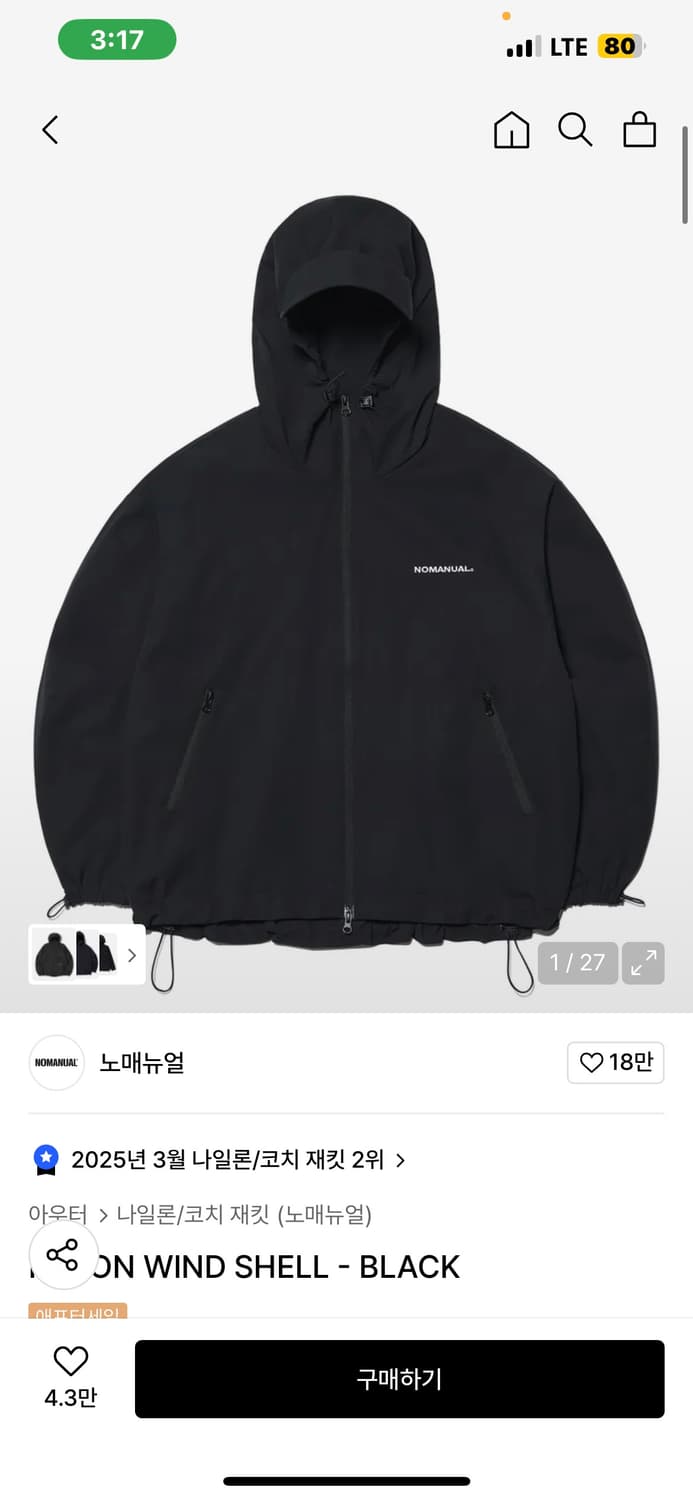Tap the 구매하기 buy button
Image resolution: width=693 pixels, height=1500 pixels.
tap(399, 1379)
